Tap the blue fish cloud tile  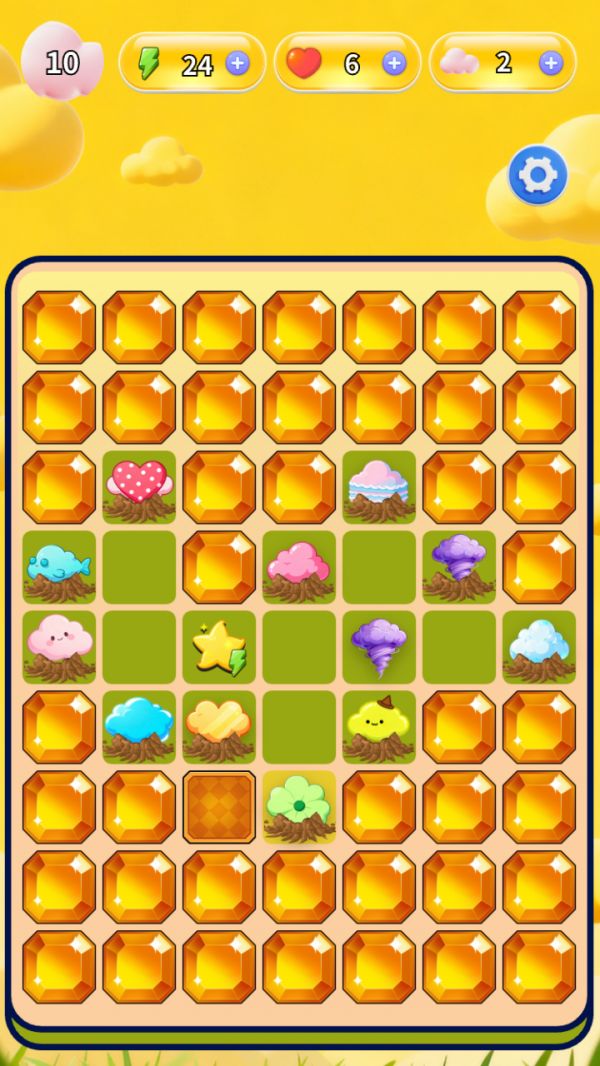tap(59, 567)
